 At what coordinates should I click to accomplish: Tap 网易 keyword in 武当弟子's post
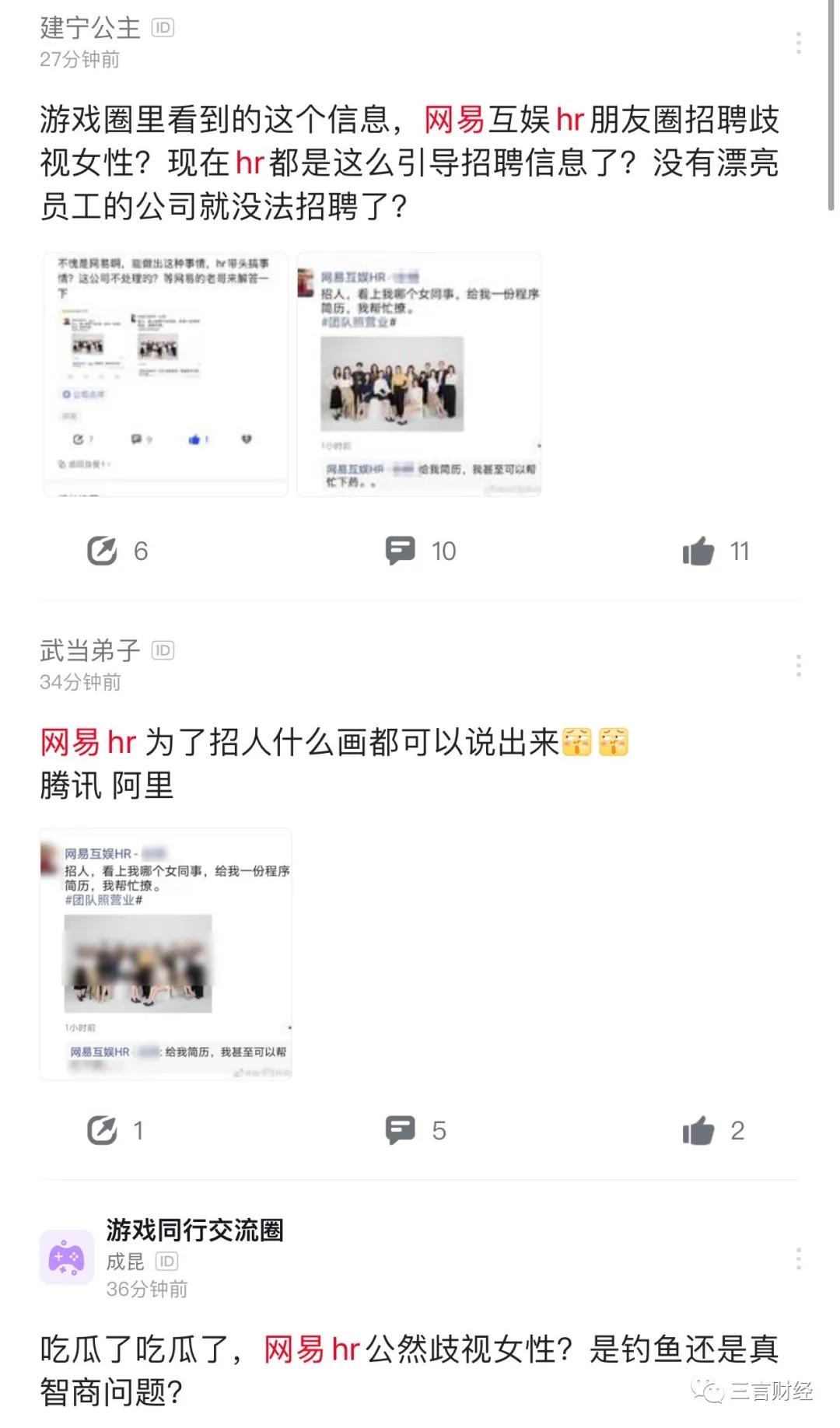pyautogui.click(x=70, y=743)
